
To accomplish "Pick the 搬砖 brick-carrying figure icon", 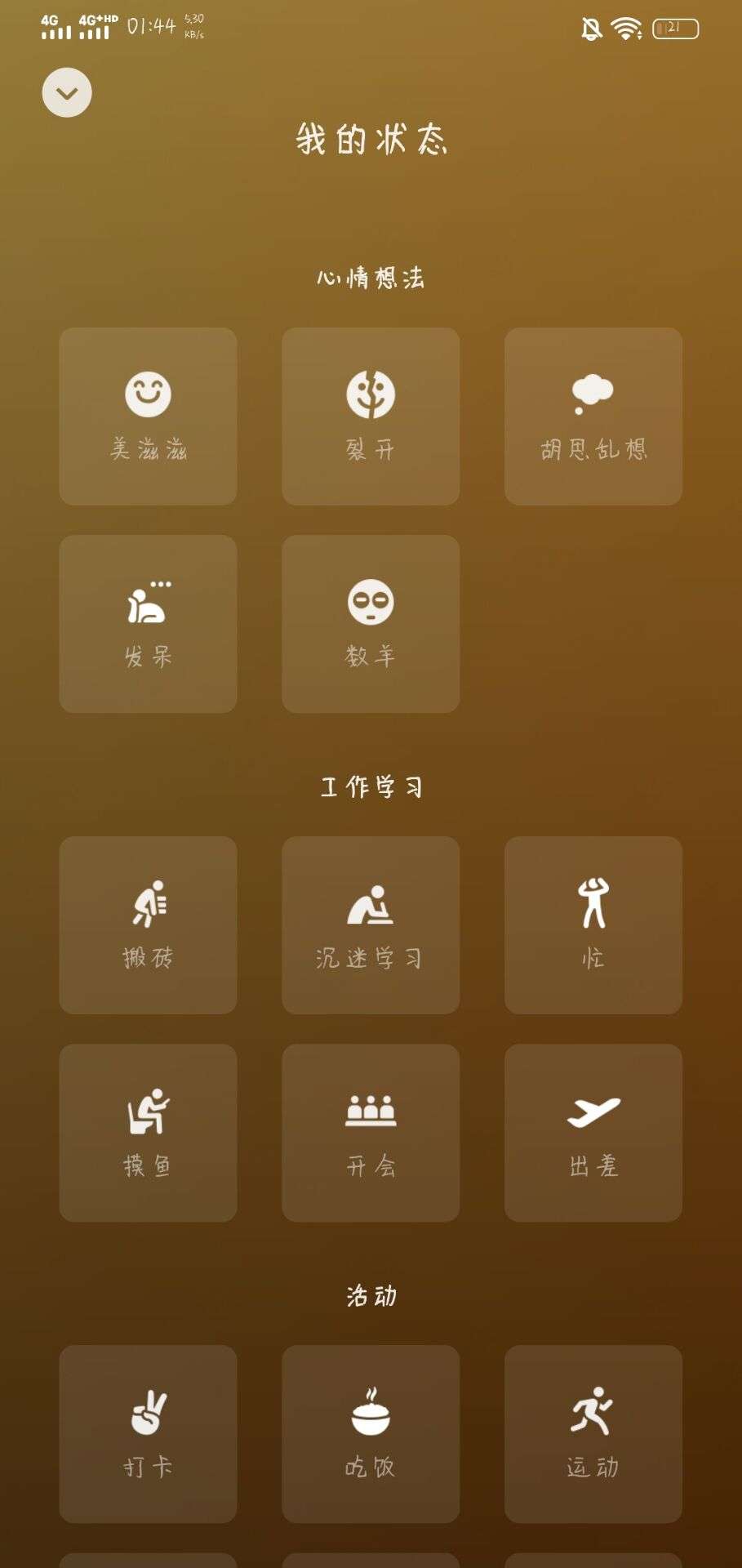I will tap(148, 902).
